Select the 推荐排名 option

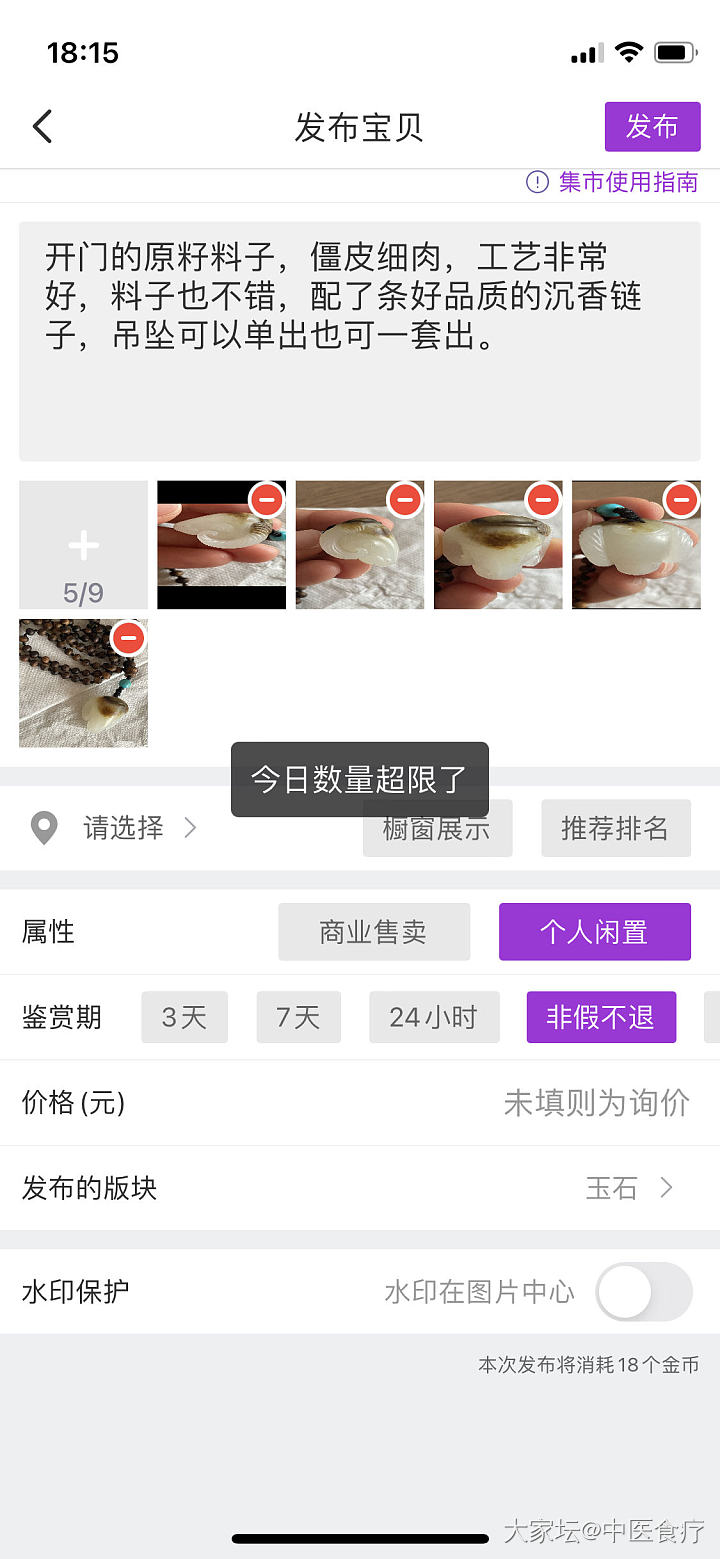tap(615, 828)
